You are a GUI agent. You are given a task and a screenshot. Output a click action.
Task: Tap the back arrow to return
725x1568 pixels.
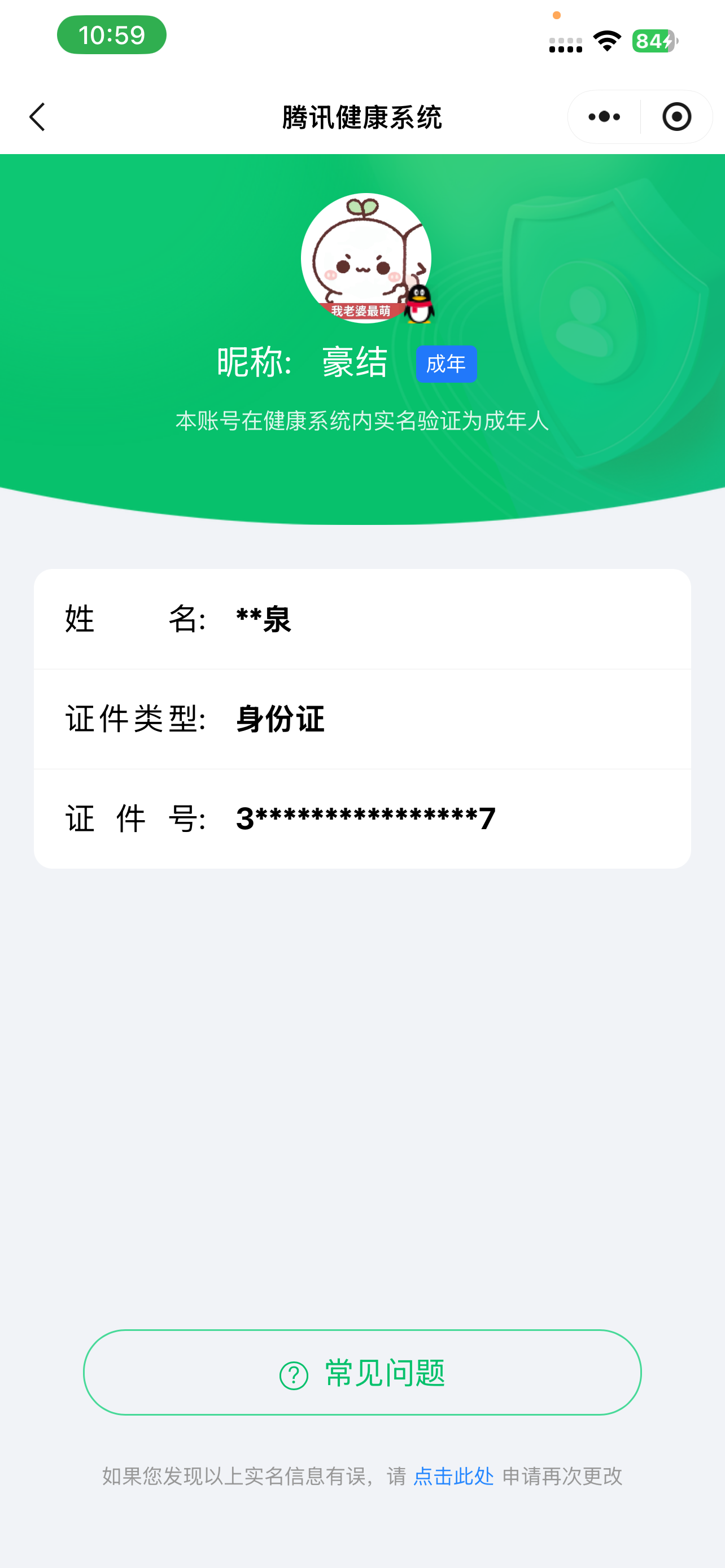pyautogui.click(x=37, y=117)
